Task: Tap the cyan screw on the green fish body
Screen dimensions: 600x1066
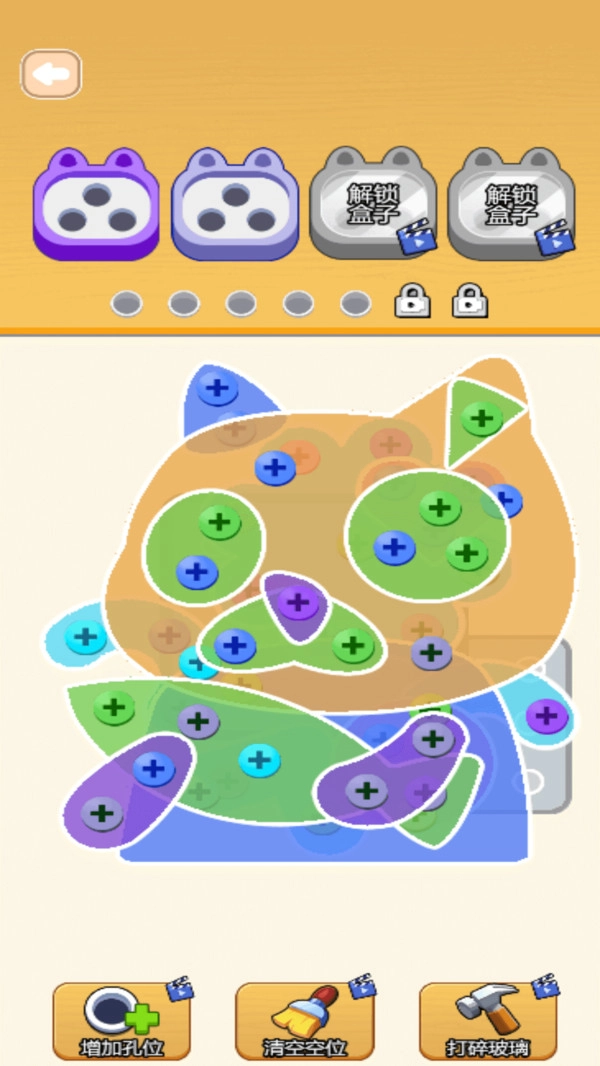Action: coord(259,760)
